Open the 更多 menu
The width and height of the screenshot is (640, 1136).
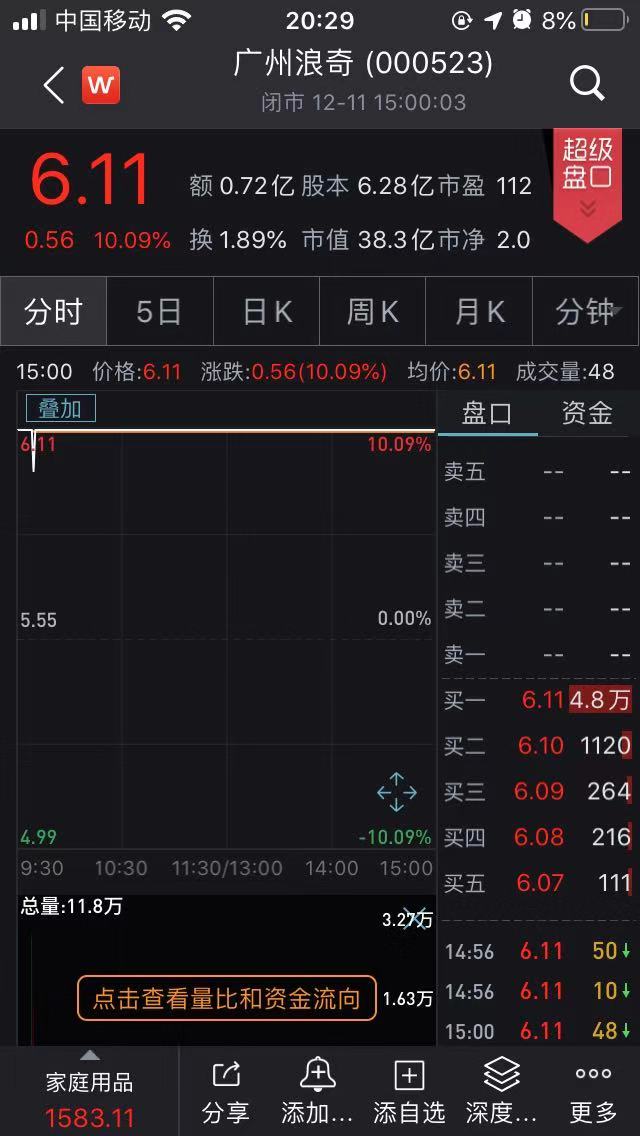pyautogui.click(x=593, y=1090)
